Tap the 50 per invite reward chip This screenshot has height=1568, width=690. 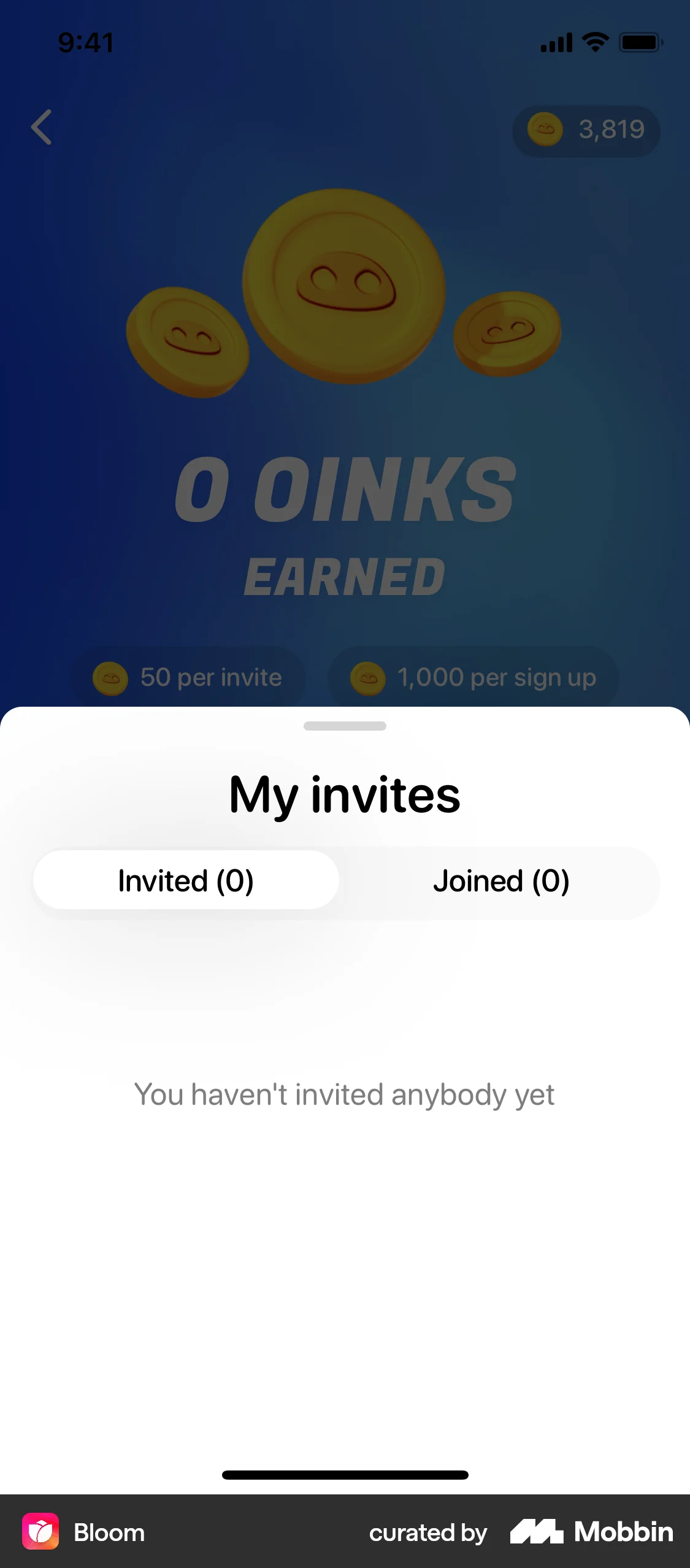(187, 678)
